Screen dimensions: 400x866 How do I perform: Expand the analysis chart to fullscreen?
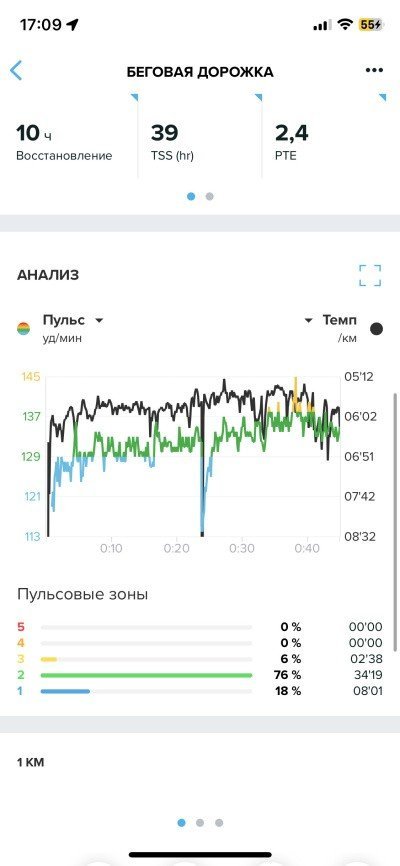370,275
